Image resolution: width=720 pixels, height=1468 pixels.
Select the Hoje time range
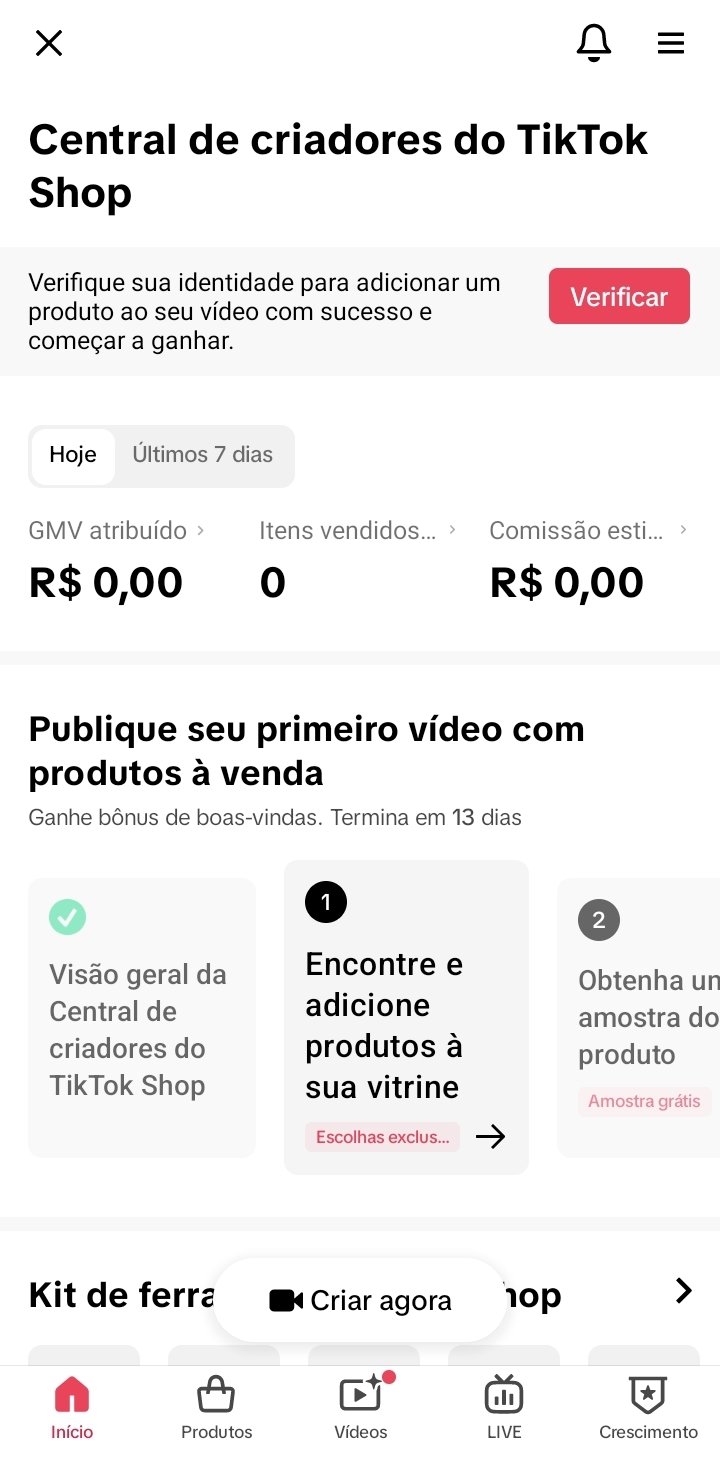point(73,455)
